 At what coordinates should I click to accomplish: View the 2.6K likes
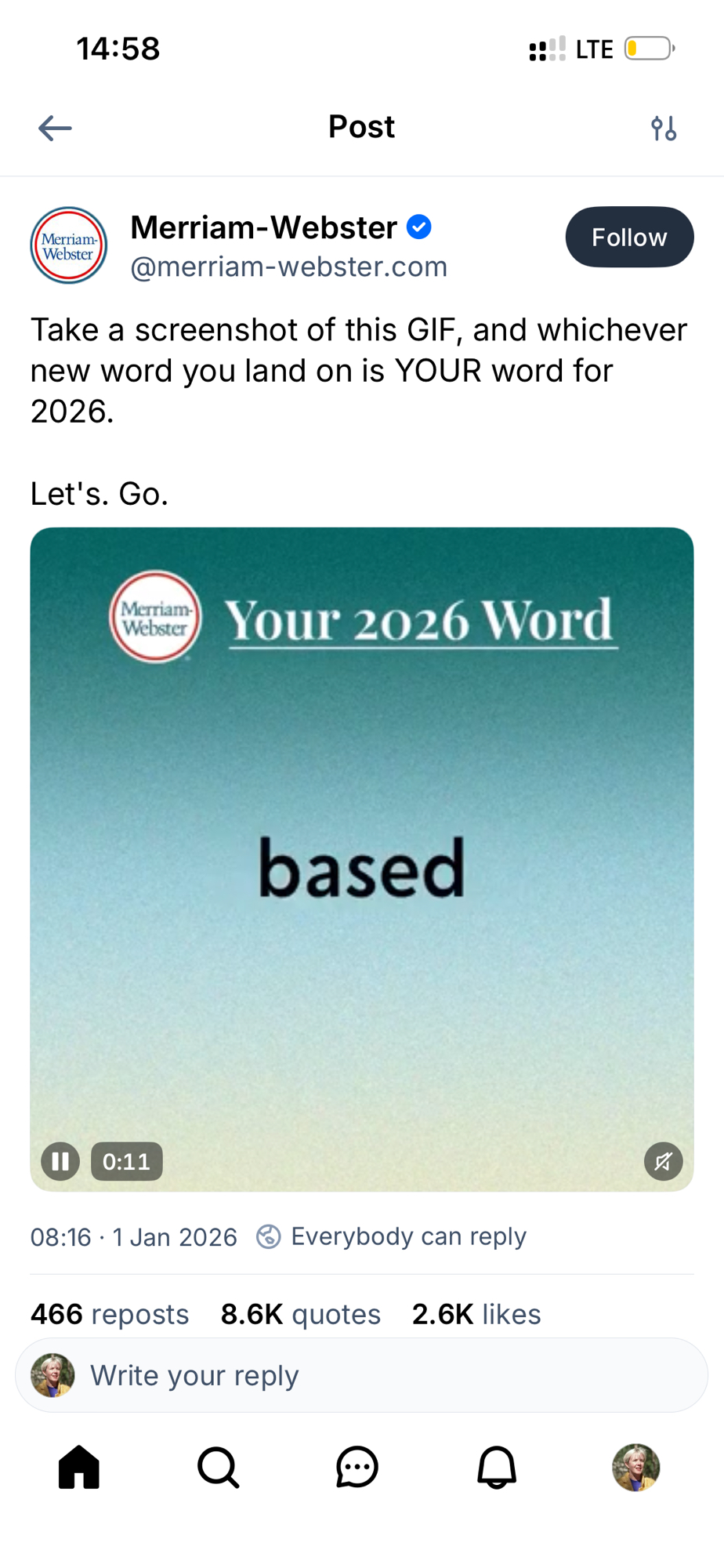click(x=476, y=1314)
